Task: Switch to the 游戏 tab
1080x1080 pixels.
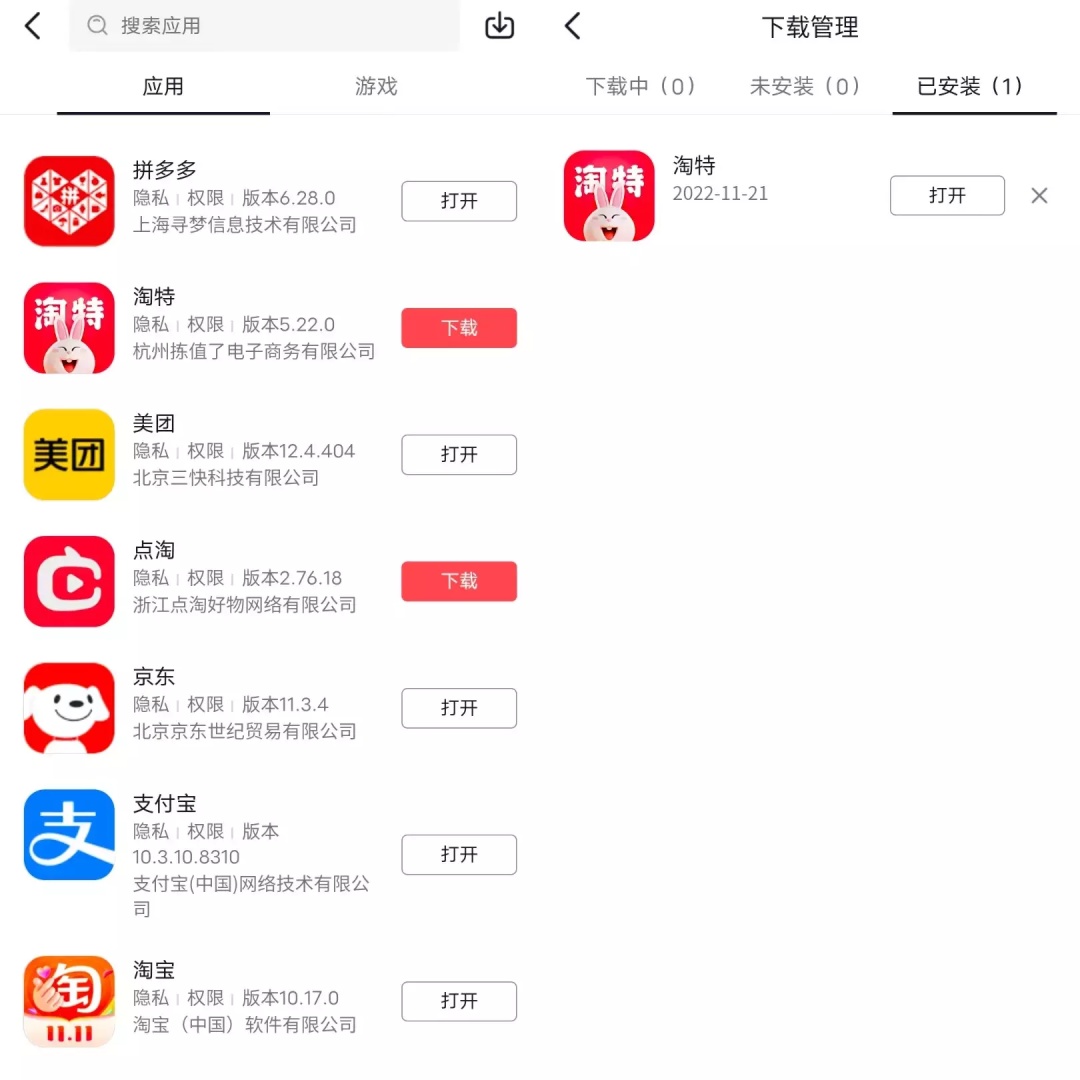Action: point(376,87)
